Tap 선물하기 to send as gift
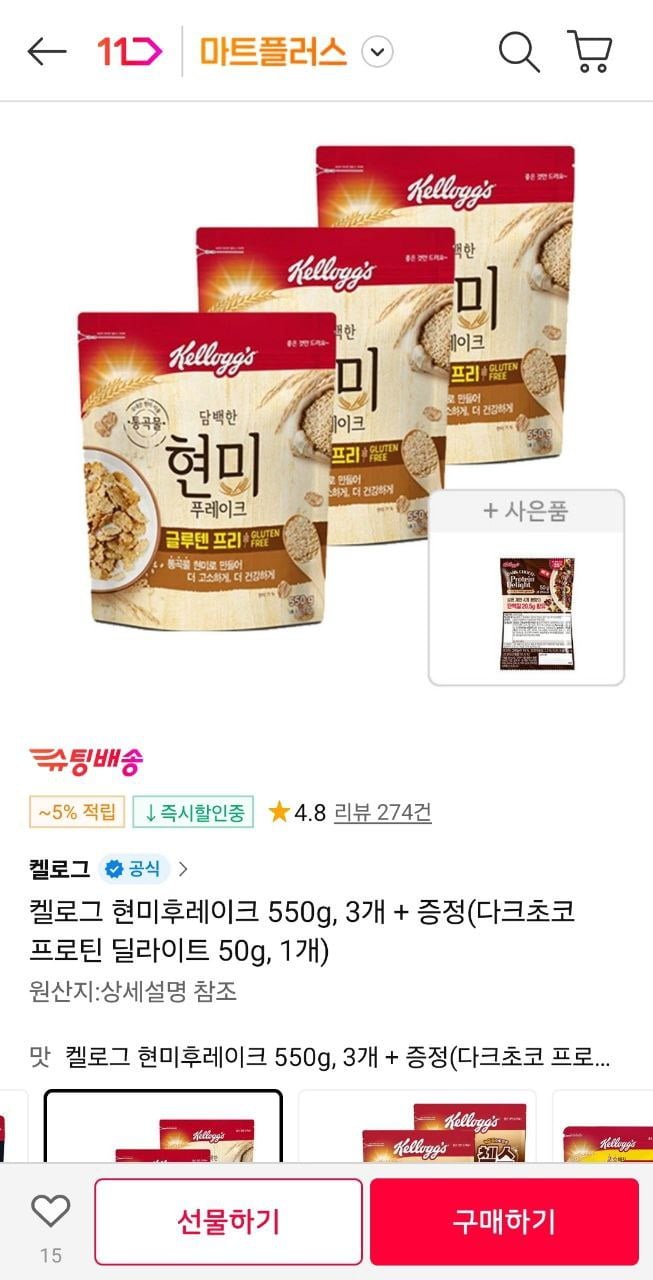 tap(228, 1221)
